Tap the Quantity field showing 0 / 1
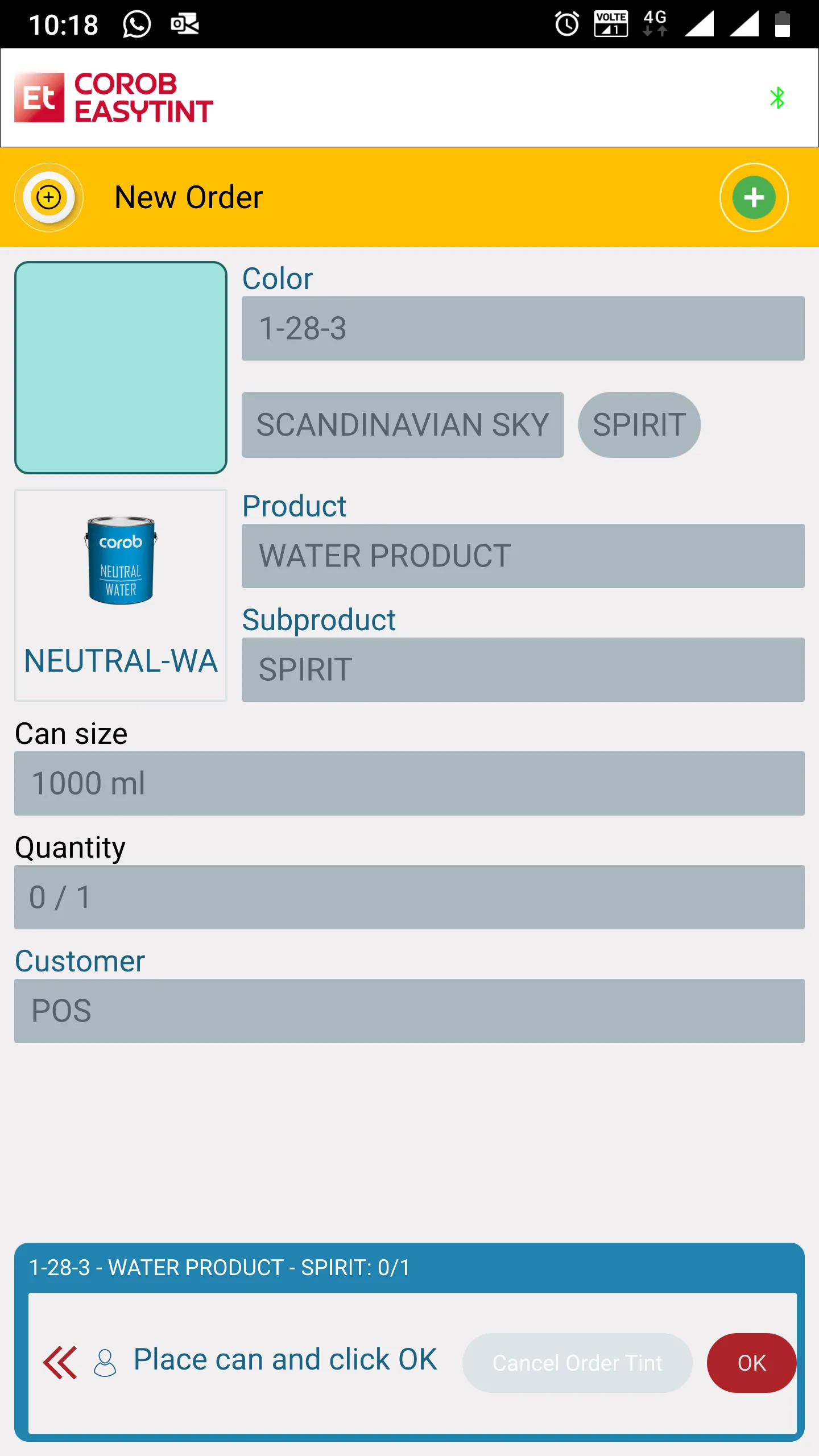 click(x=409, y=897)
